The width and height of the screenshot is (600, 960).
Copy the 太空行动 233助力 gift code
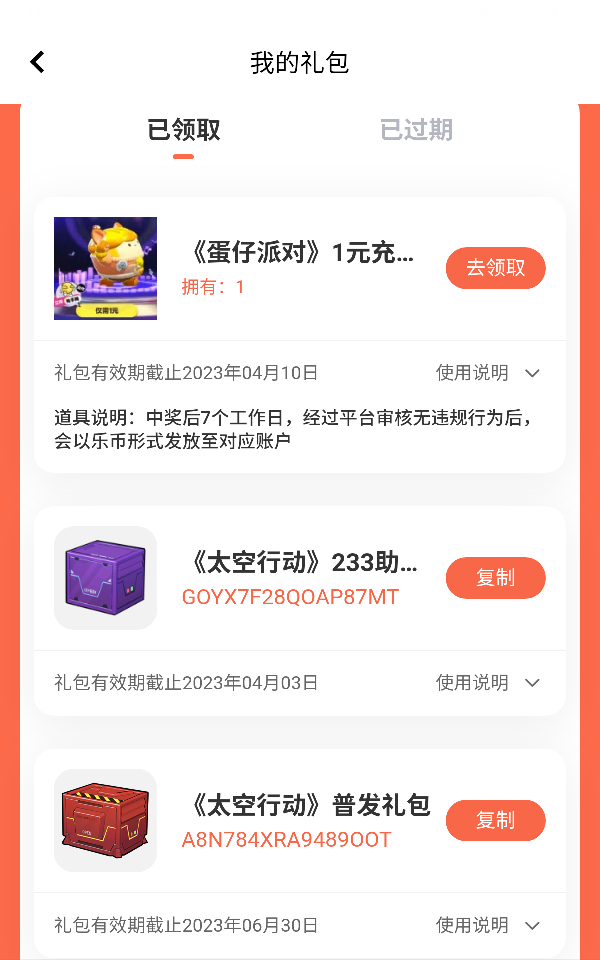click(x=495, y=578)
